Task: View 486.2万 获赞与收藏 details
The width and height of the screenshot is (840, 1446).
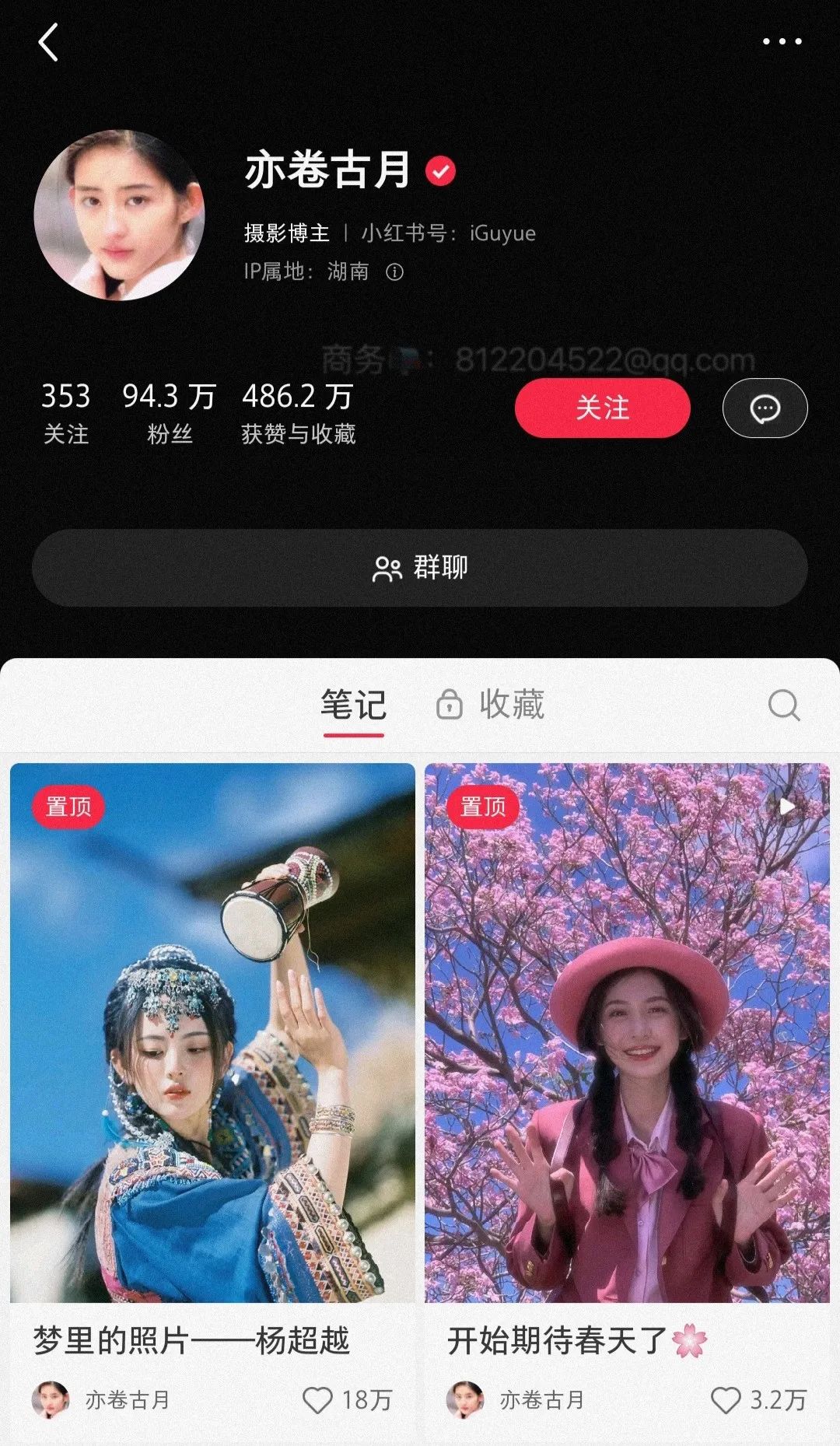Action: coord(298,412)
